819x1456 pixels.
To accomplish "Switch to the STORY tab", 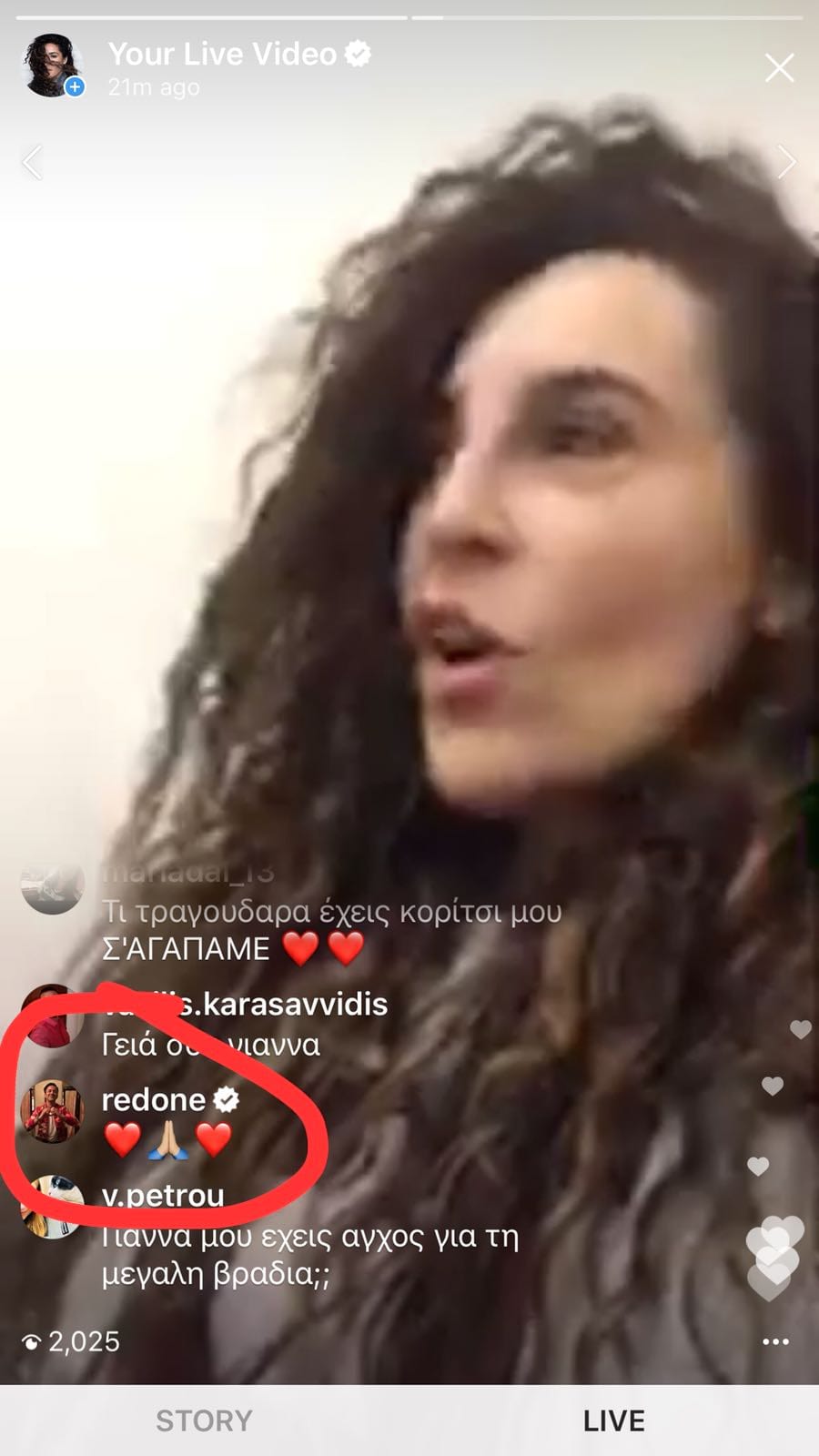I will [x=204, y=1421].
